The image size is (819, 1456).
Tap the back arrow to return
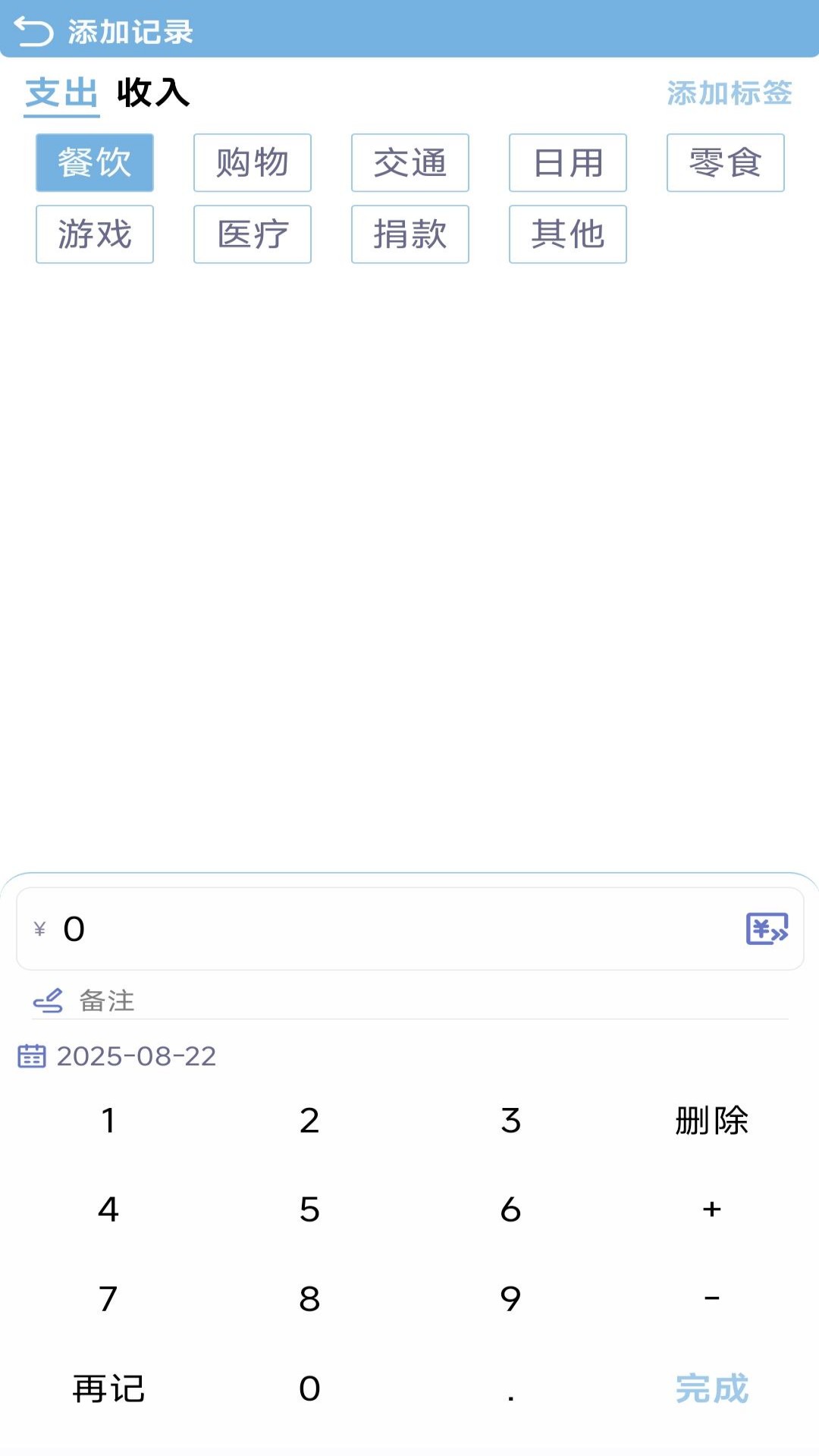point(36,32)
